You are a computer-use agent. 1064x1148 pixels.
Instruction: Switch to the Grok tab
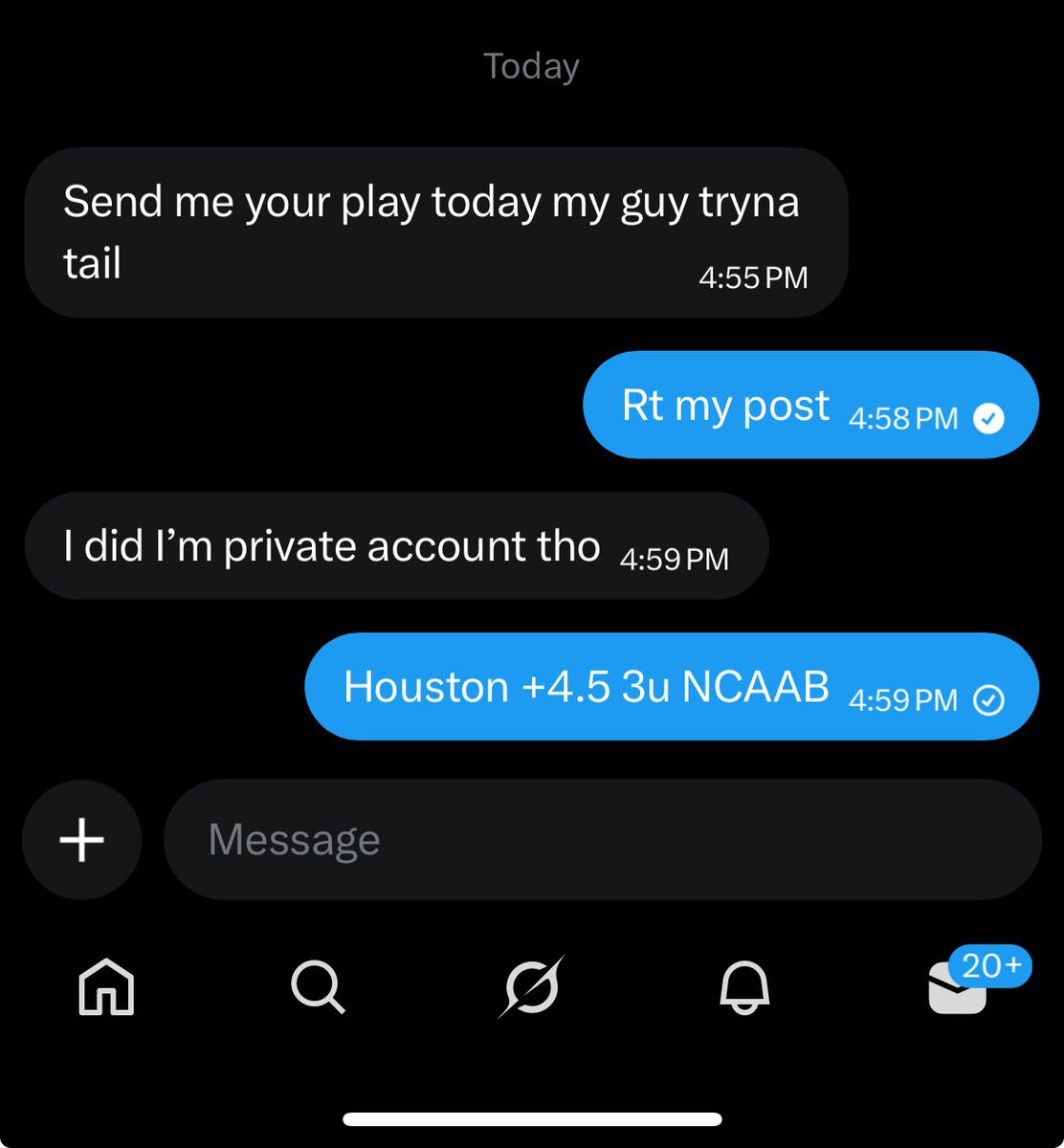[x=532, y=986]
